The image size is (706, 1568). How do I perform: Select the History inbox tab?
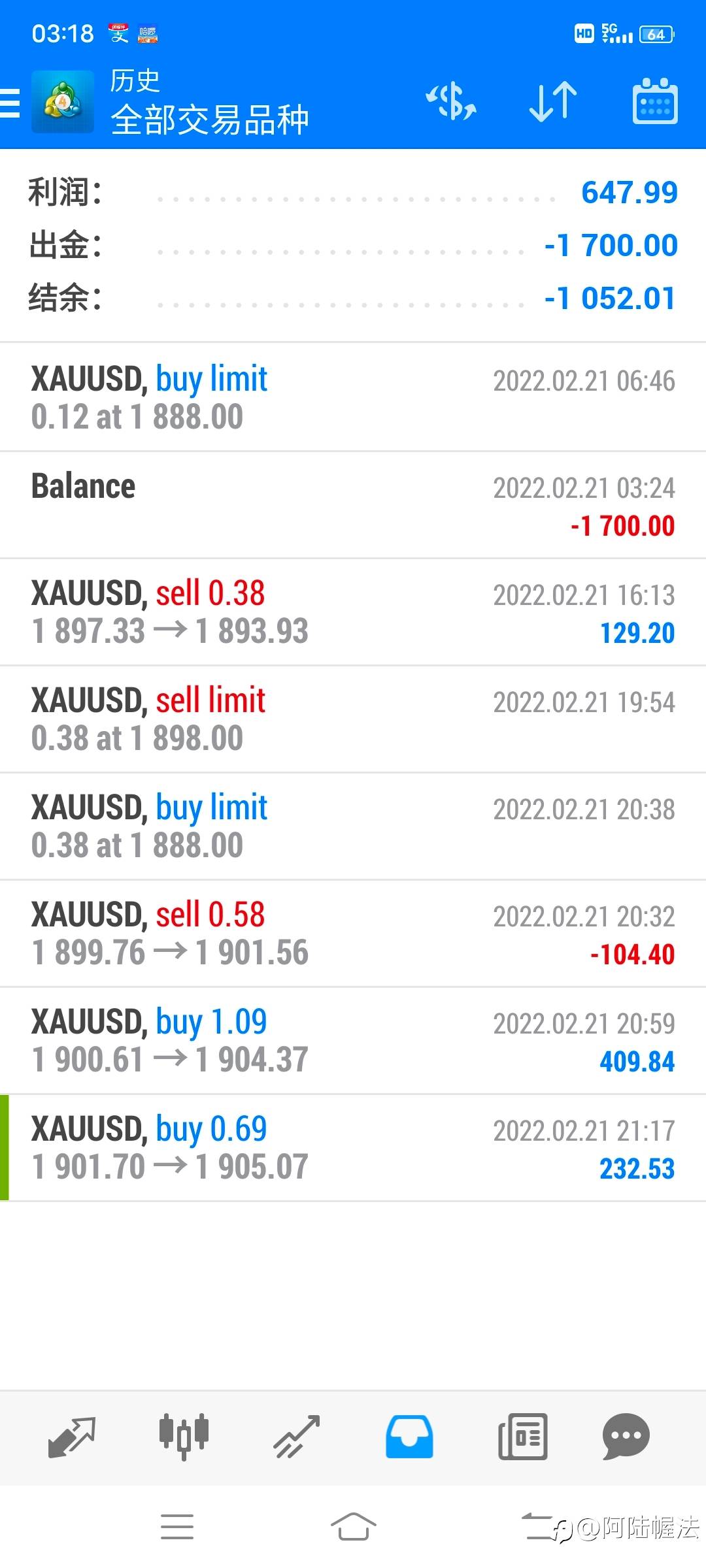coord(409,1437)
